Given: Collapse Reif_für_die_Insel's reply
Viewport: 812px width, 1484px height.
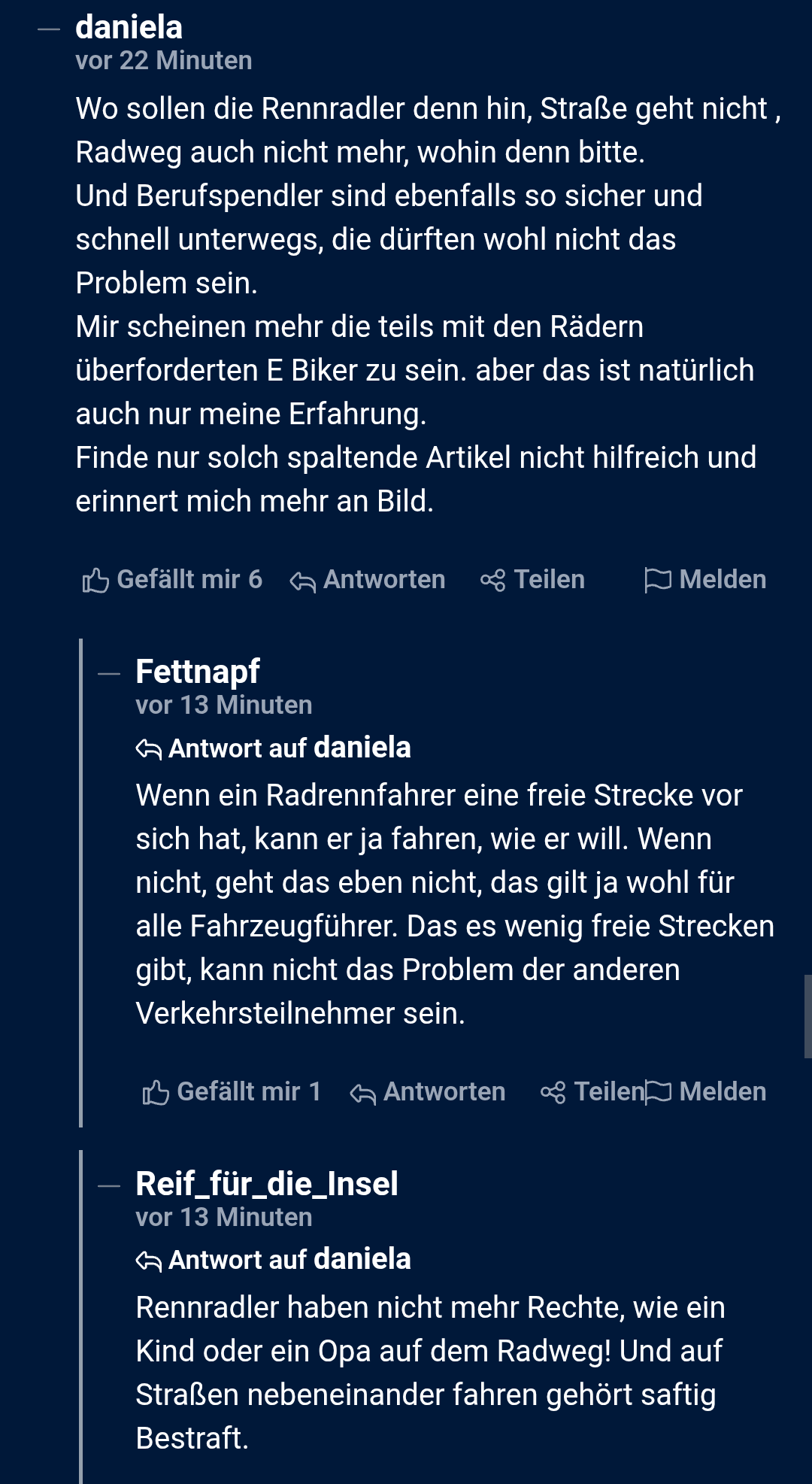Looking at the screenshot, I should [109, 1186].
